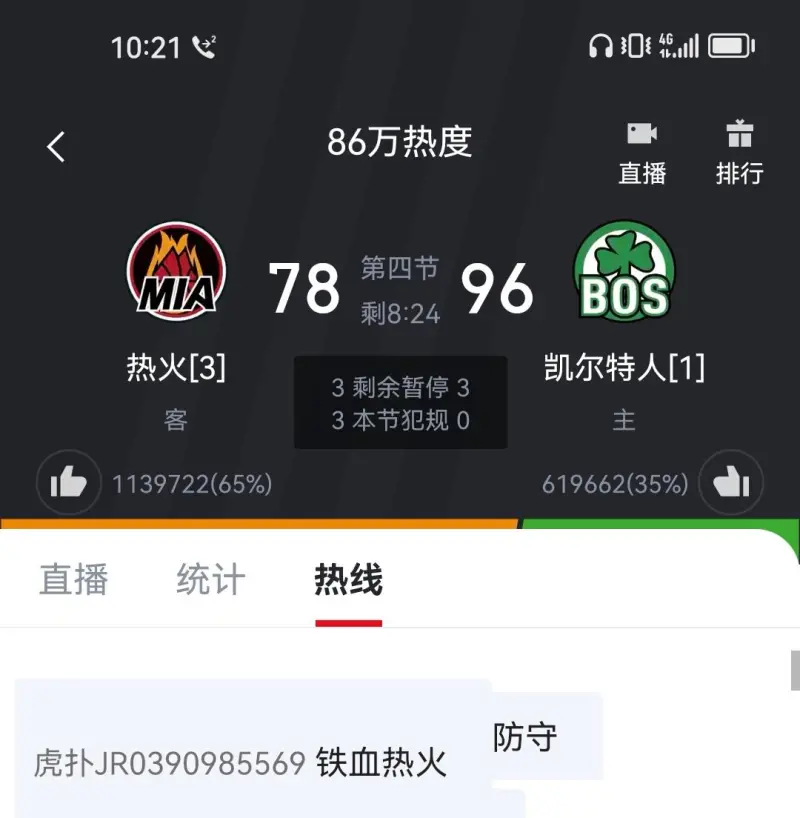Screen dimensions: 800x818
Task: Give a thumbs up to 热火
Action: click(x=68, y=483)
